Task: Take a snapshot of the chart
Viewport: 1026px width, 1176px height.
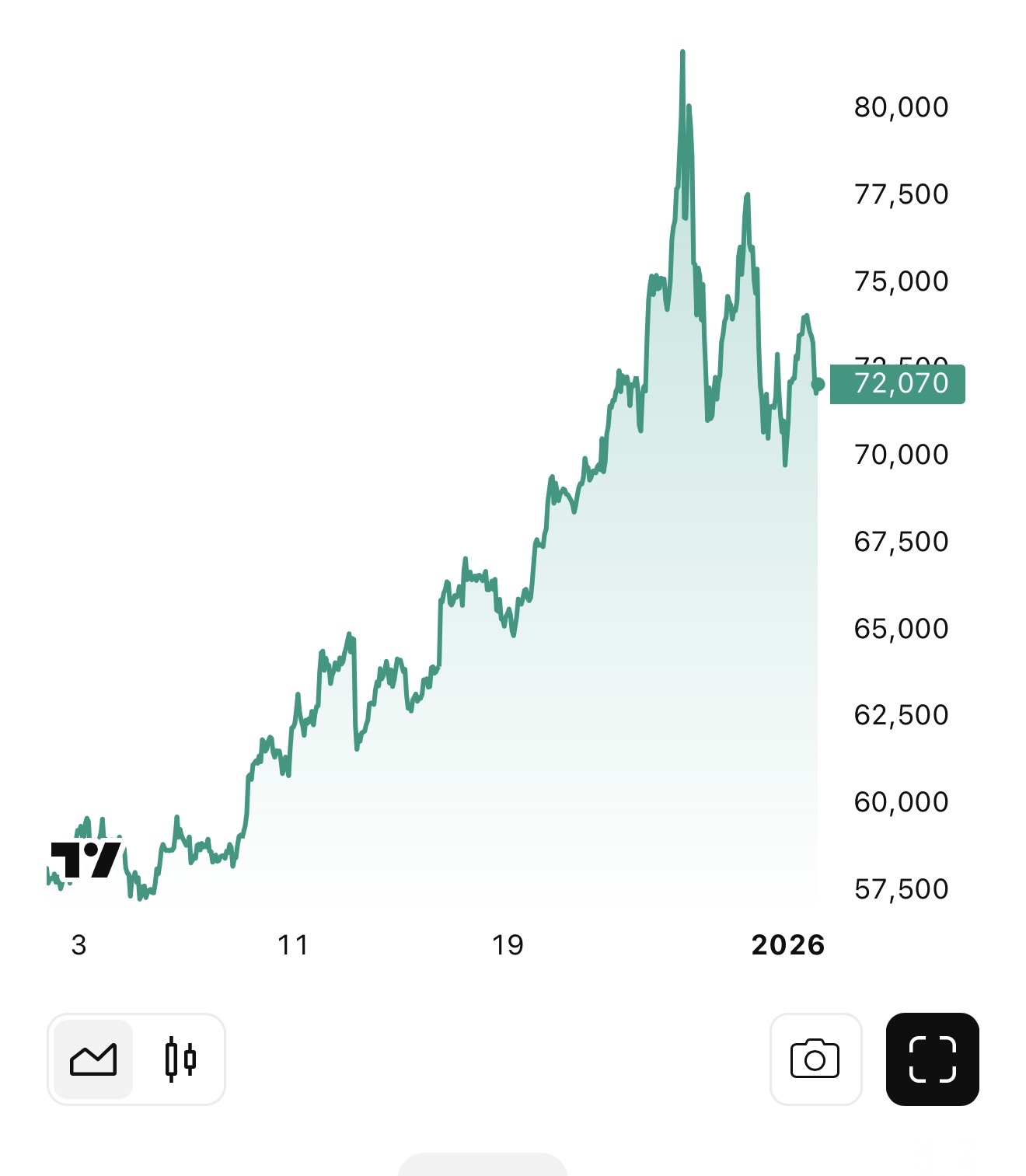Action: point(815,1059)
